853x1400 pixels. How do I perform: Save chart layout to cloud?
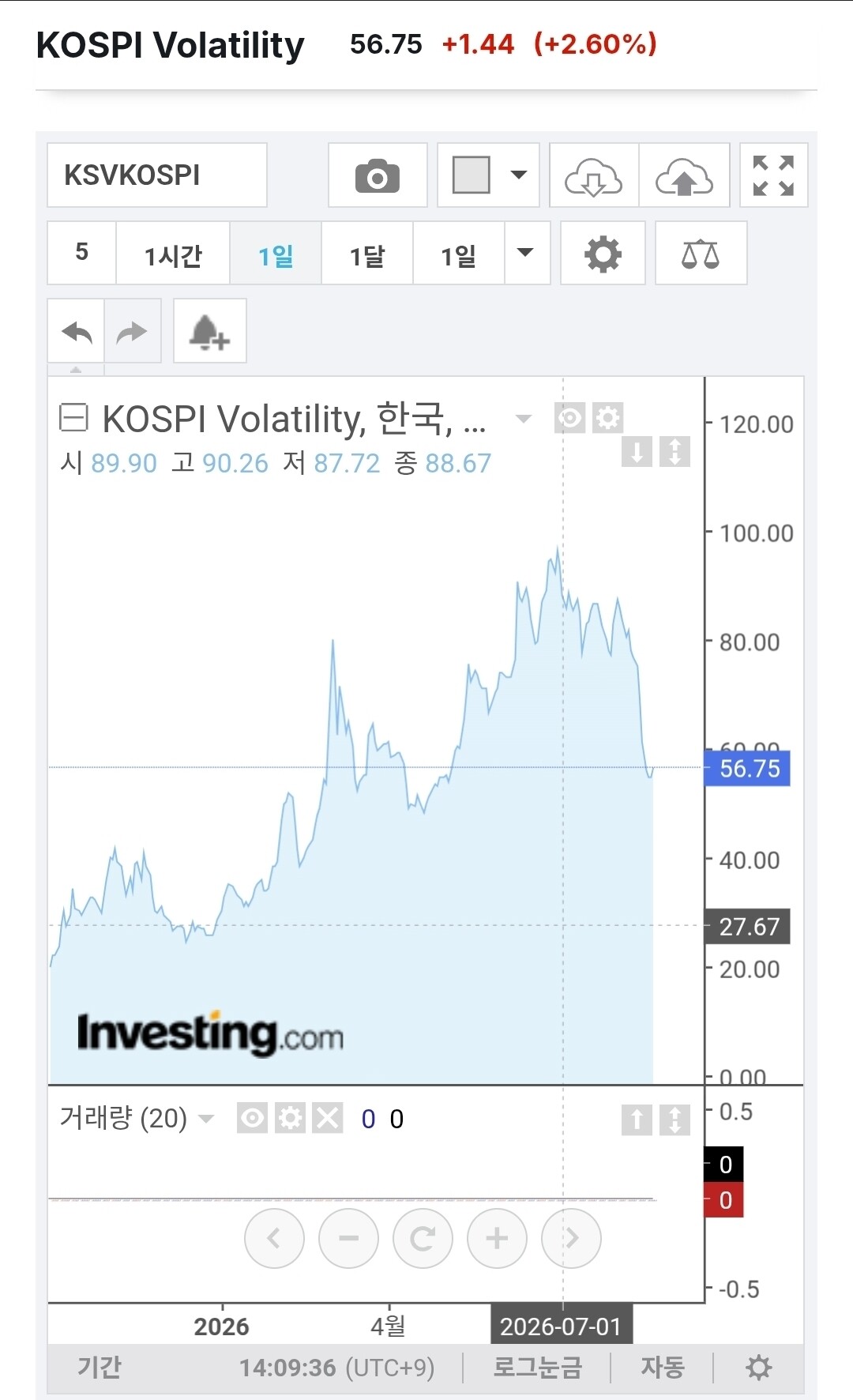pyautogui.click(x=685, y=175)
